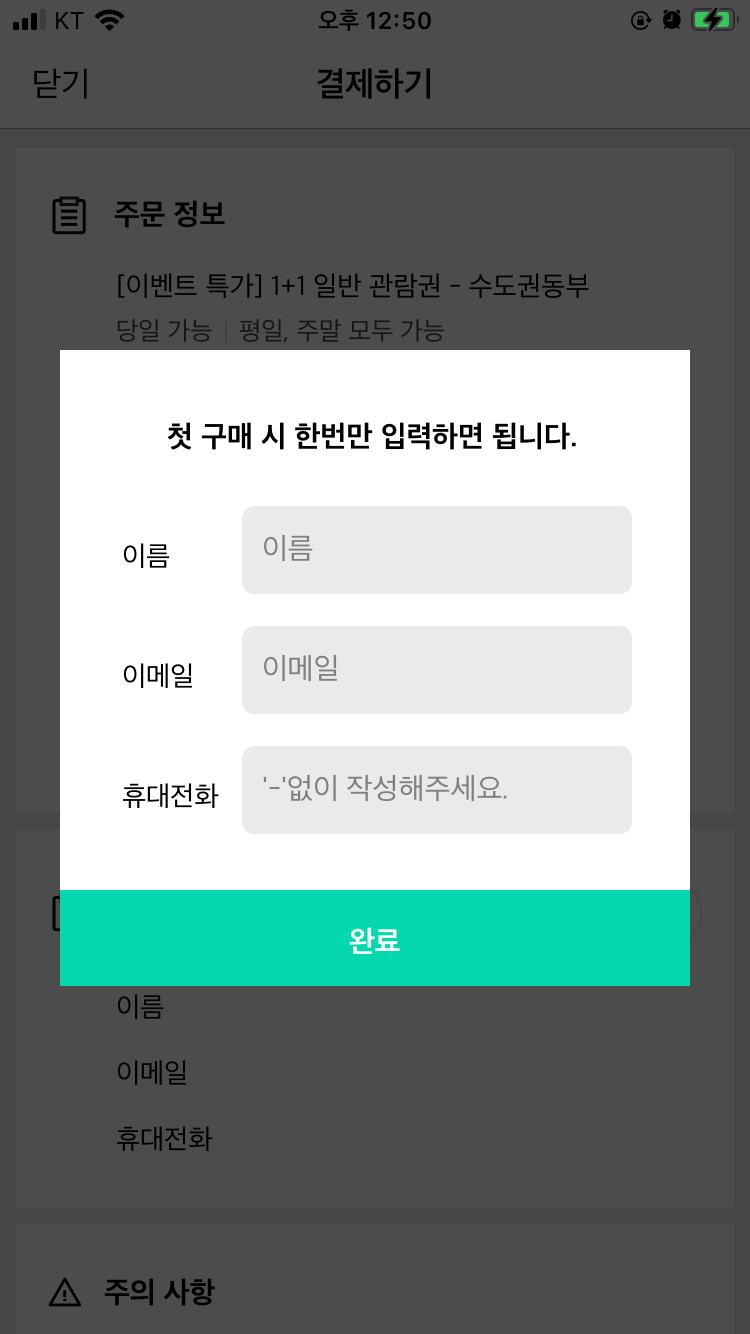
Task: Select the 결제하기 title text
Action: pos(374,84)
